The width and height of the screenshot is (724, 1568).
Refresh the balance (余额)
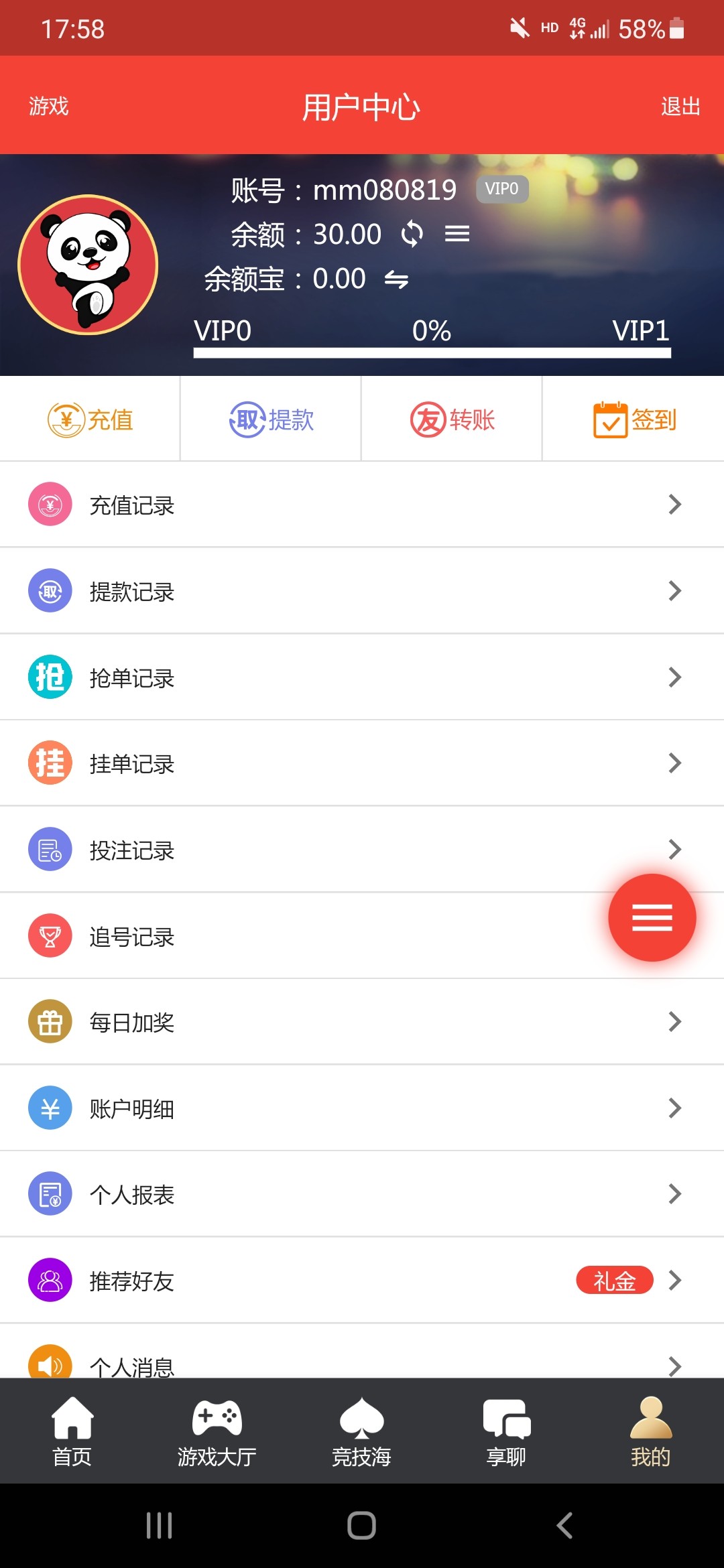pyautogui.click(x=412, y=234)
